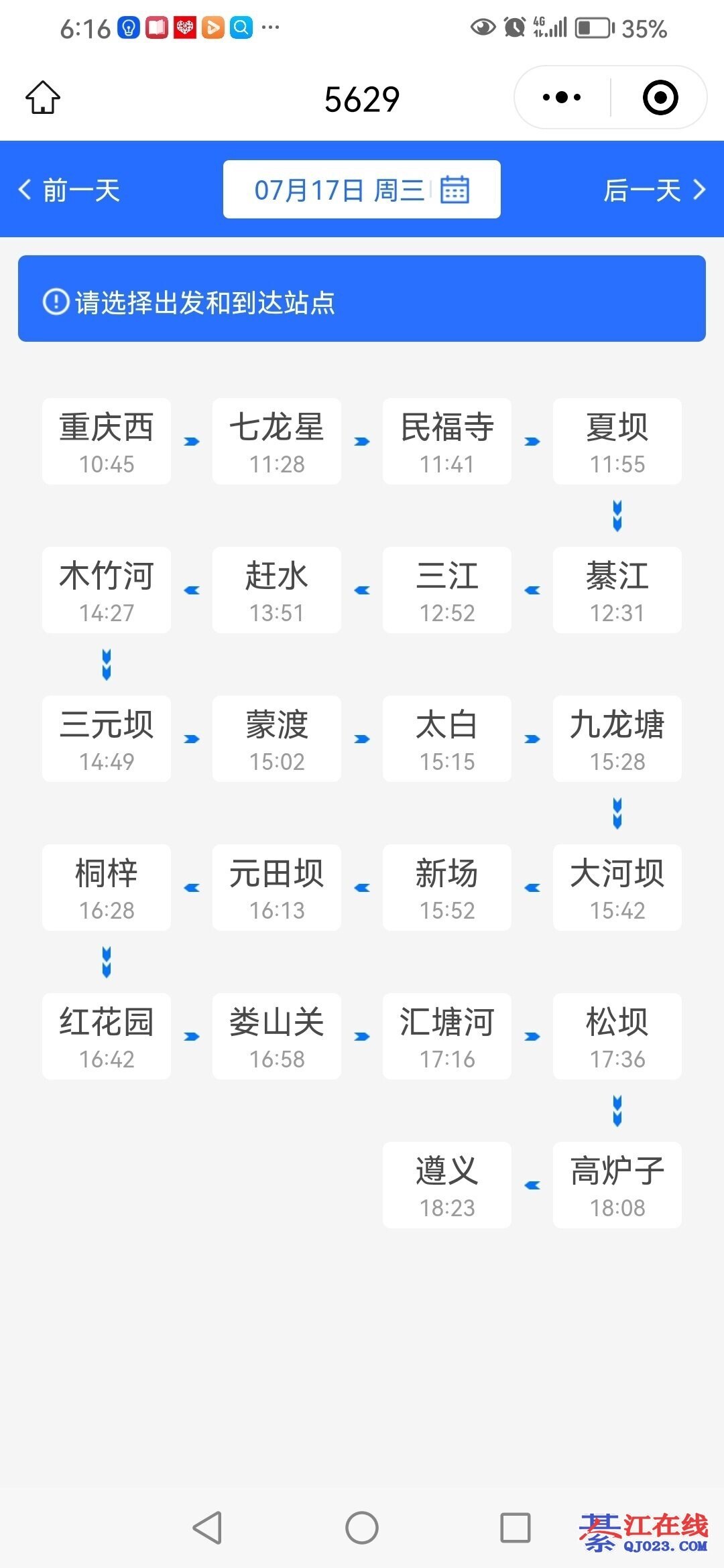The image size is (724, 1568).
Task: Select 木竹河 station
Action: click(x=107, y=590)
